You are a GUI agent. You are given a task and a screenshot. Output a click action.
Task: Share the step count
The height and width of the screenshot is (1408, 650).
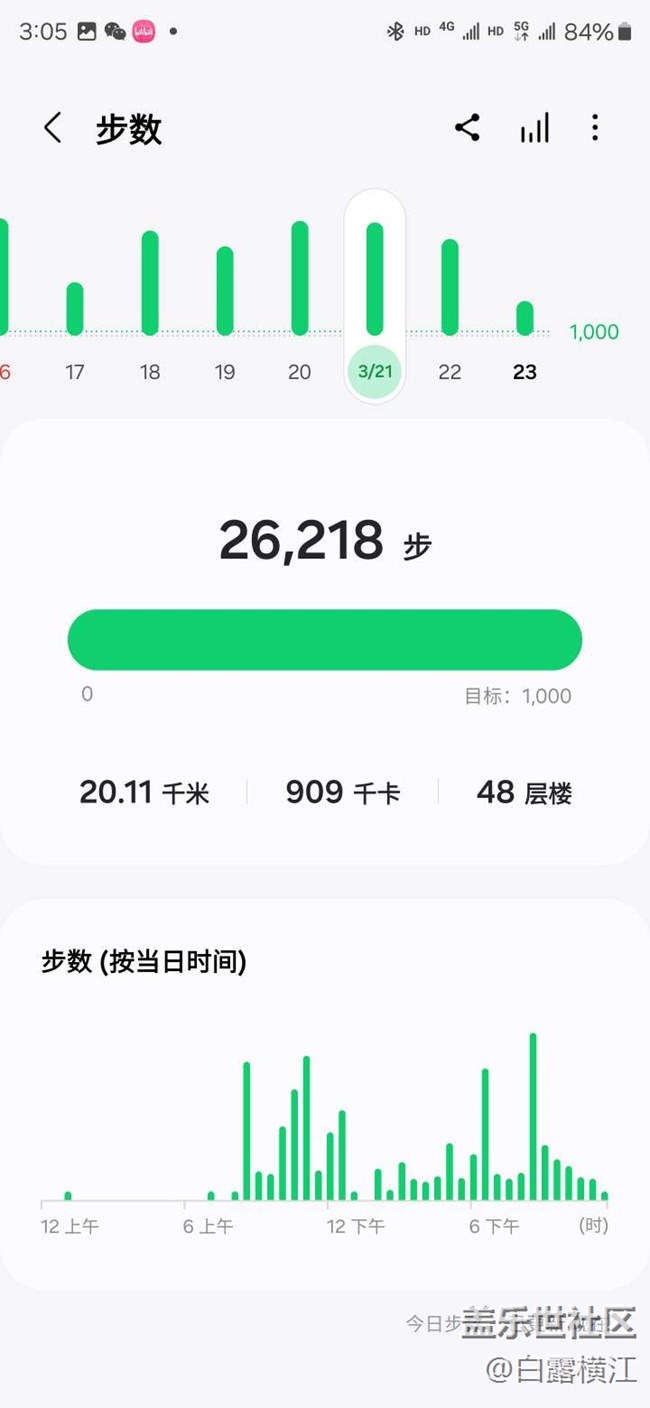467,128
